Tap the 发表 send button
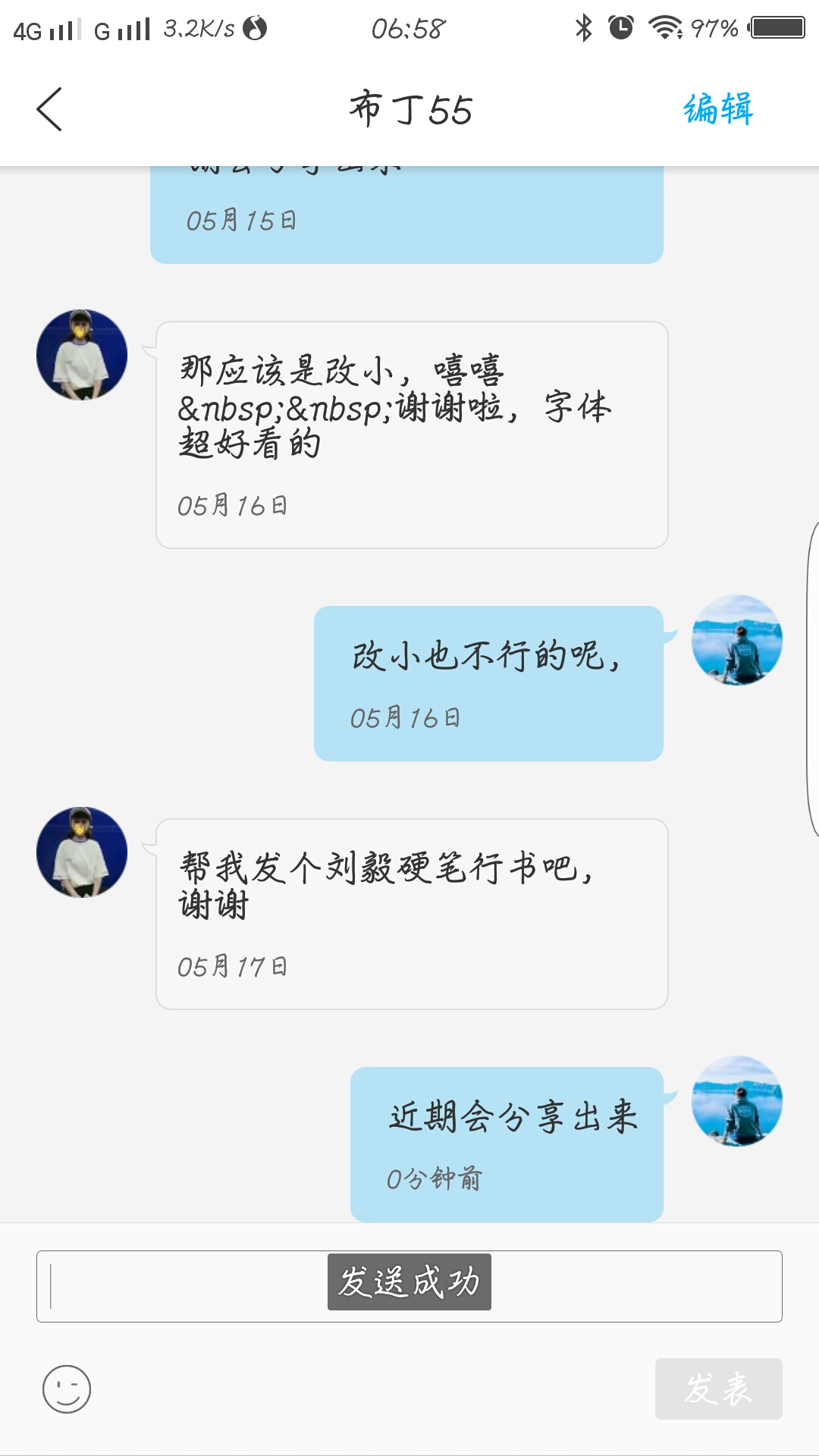This screenshot has height=1456, width=819. [x=718, y=1389]
